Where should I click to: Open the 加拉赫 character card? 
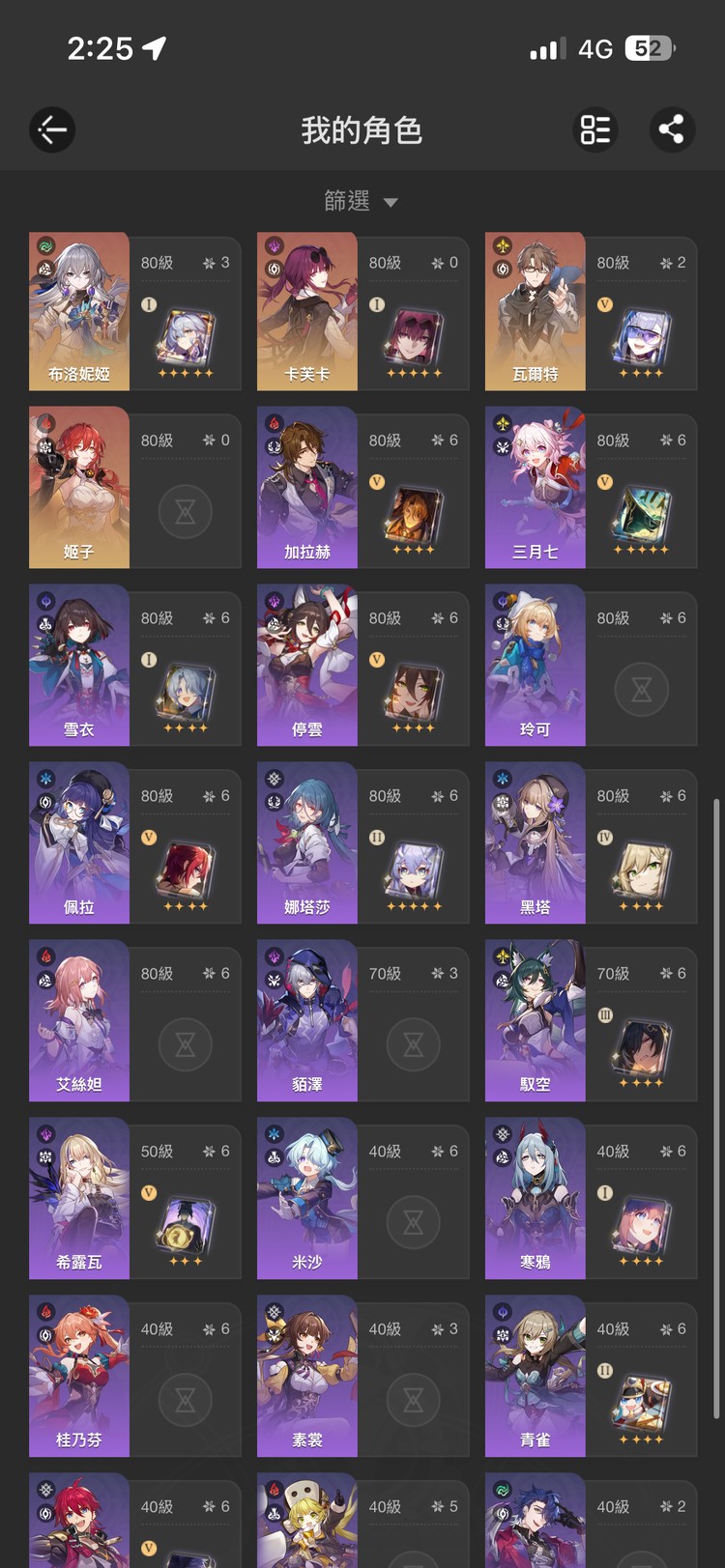(362, 489)
